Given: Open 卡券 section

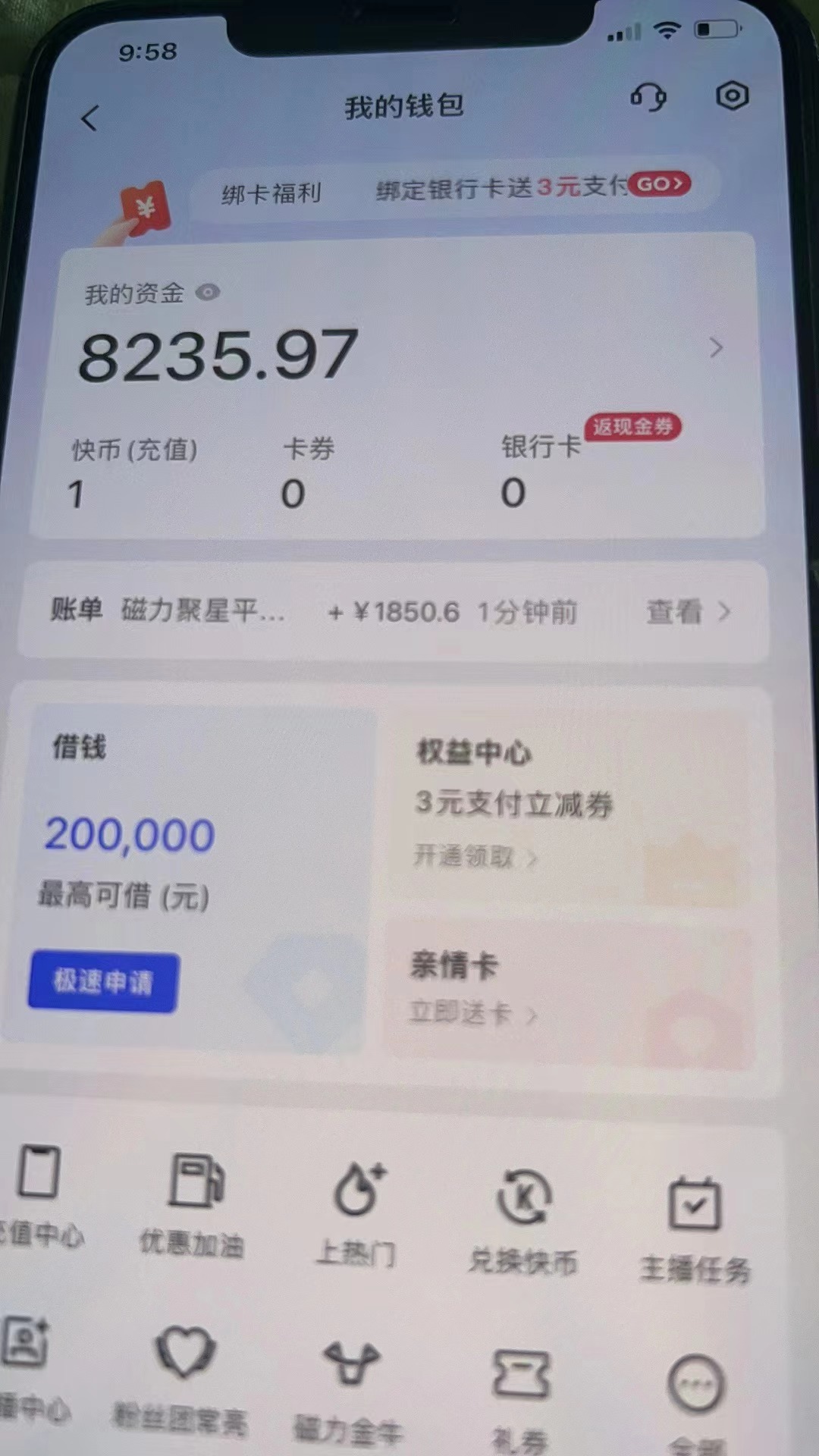Looking at the screenshot, I should point(307,470).
